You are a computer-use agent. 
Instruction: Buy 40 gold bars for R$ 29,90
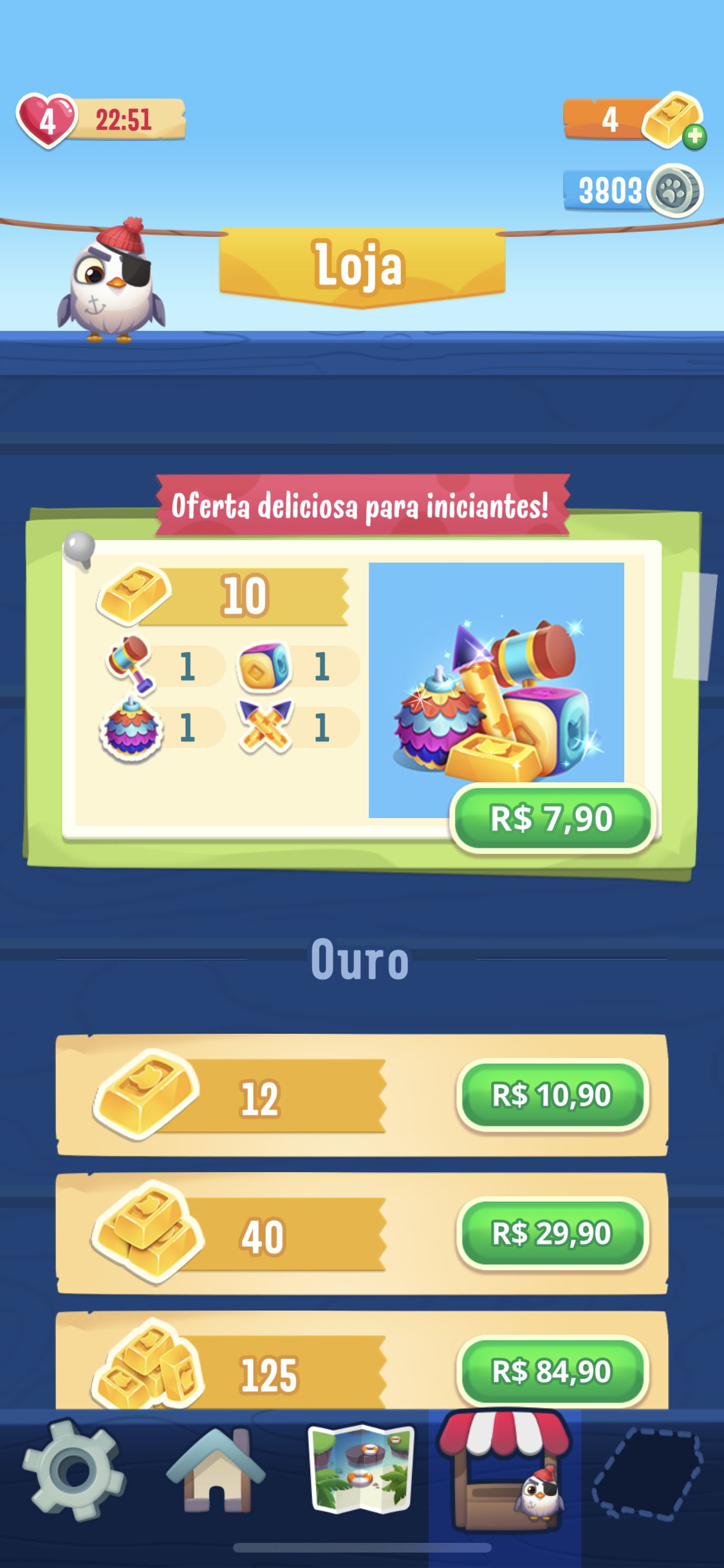(552, 1233)
